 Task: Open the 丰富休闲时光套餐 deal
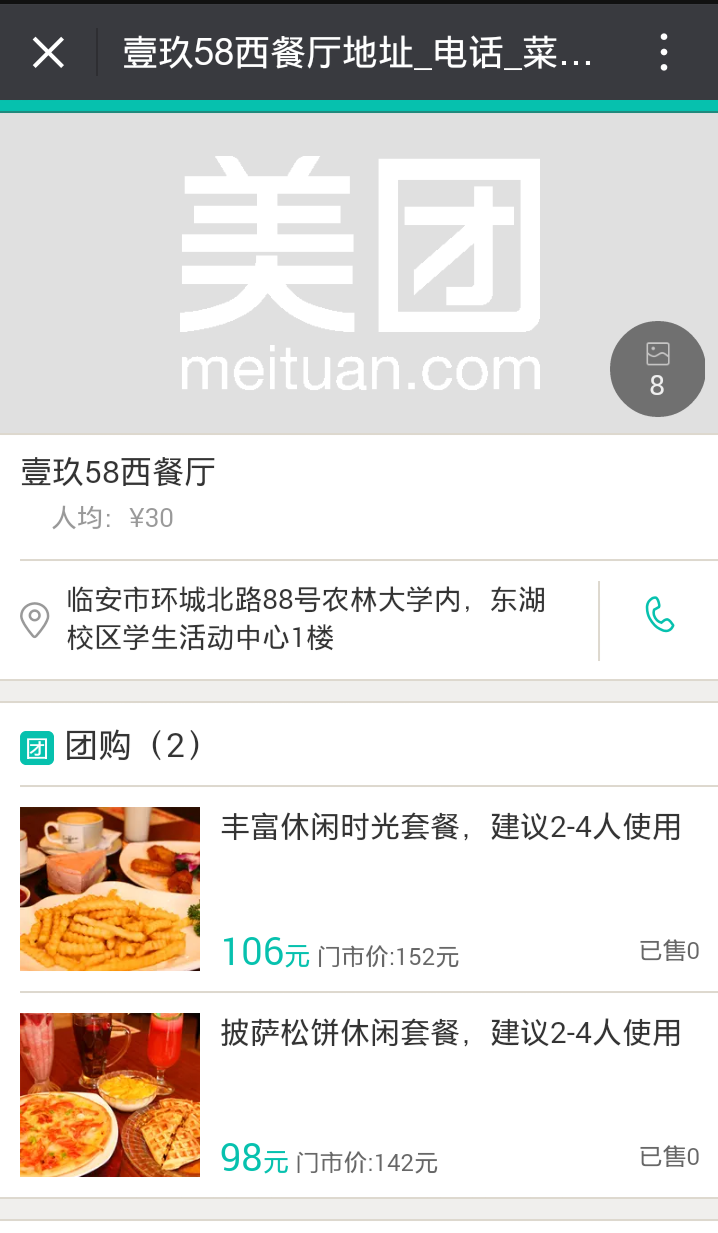tap(450, 828)
